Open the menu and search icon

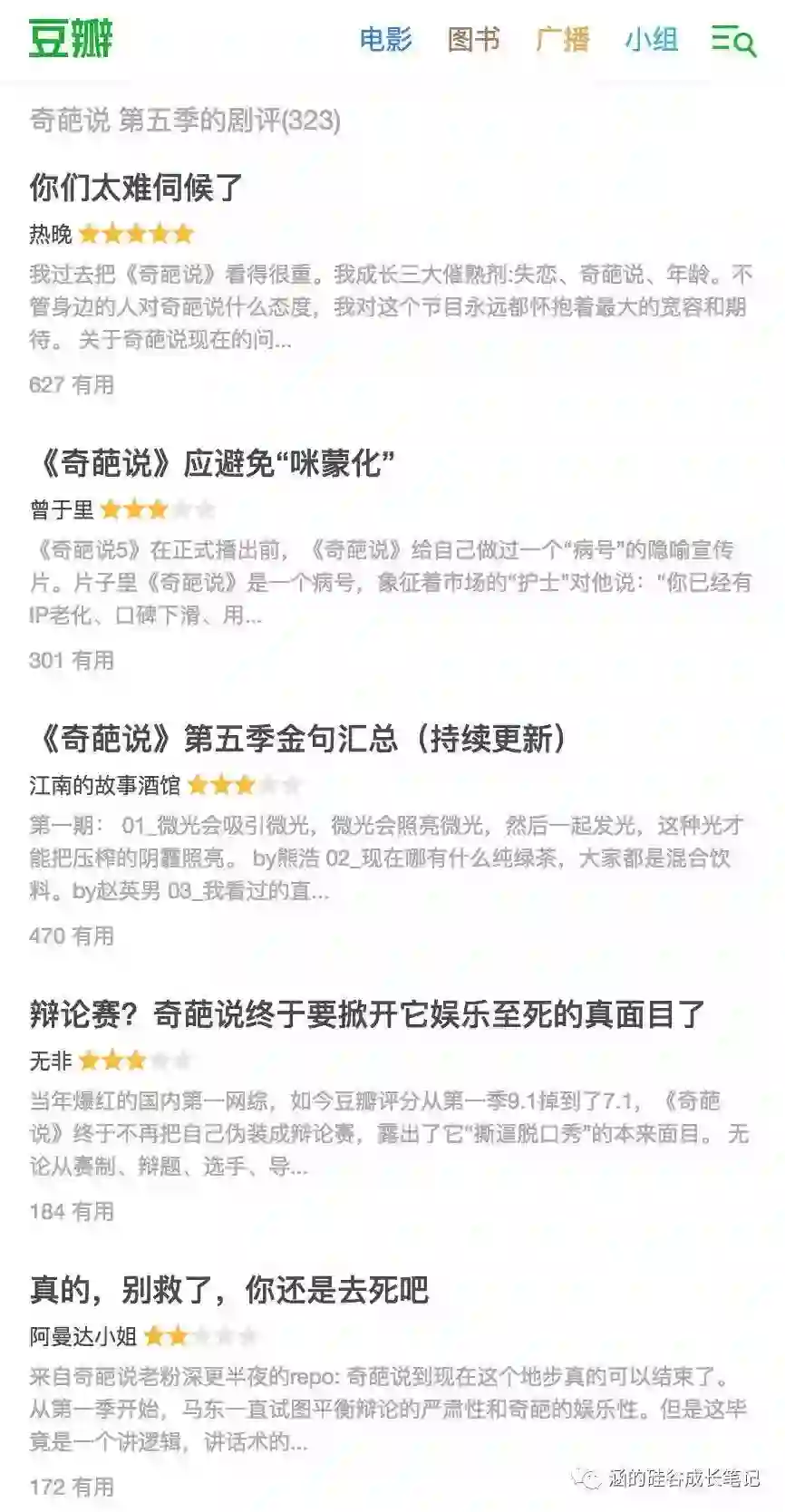(732, 41)
